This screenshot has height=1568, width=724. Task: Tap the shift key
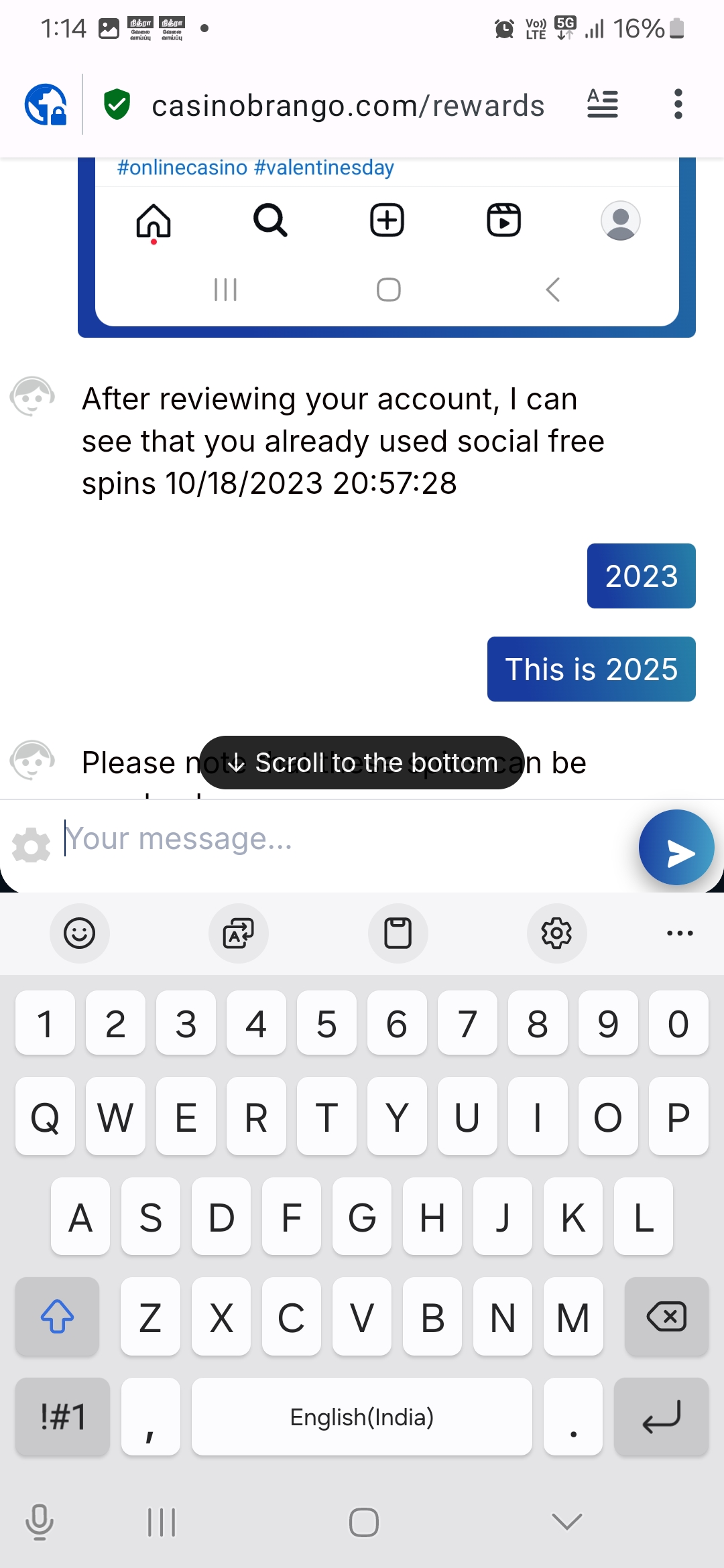tap(57, 1317)
